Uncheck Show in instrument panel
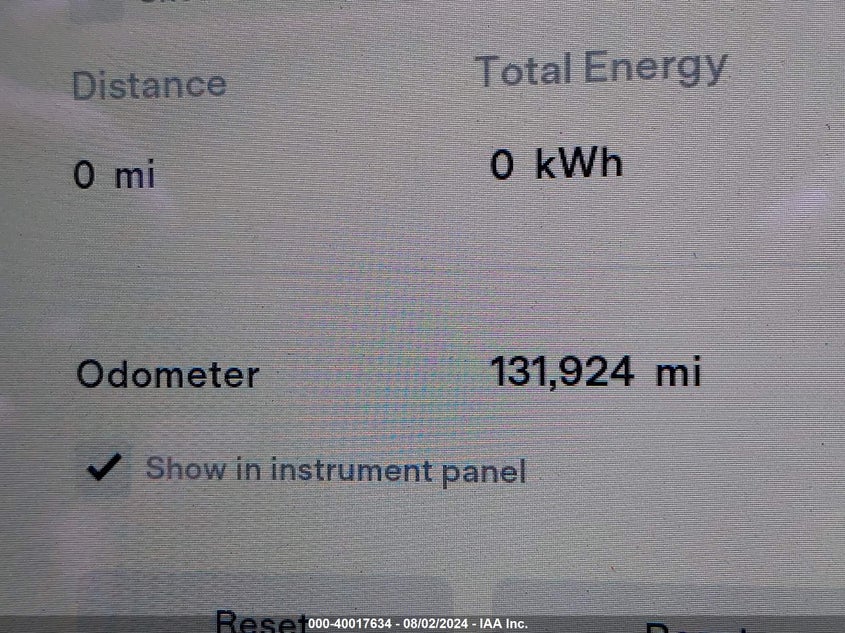Image resolution: width=845 pixels, height=633 pixels. pos(104,468)
